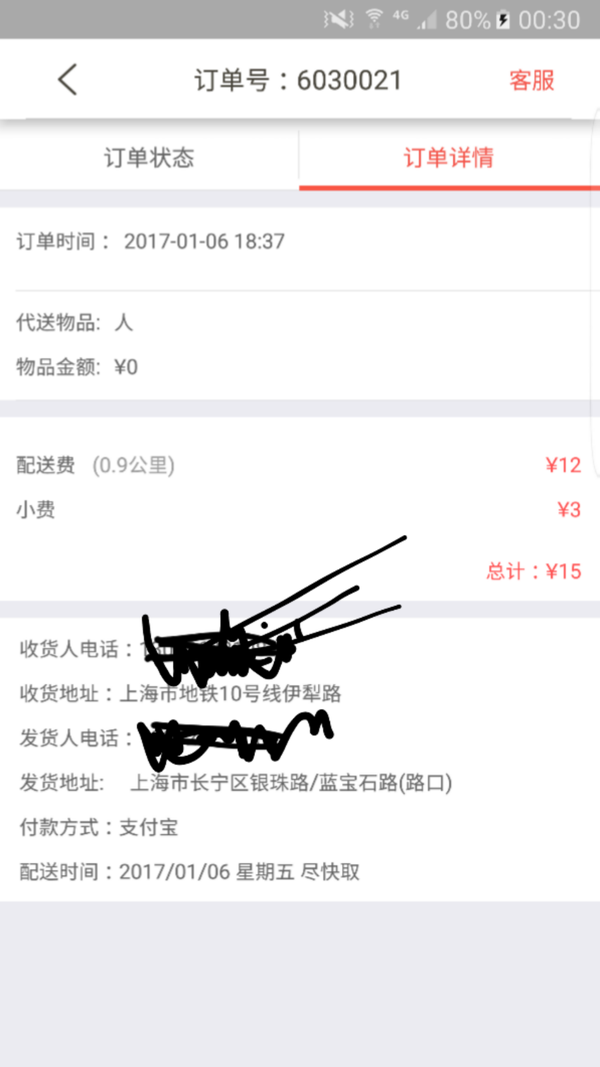Go back using the header arrow
600x1067 pixels.
pos(67,80)
